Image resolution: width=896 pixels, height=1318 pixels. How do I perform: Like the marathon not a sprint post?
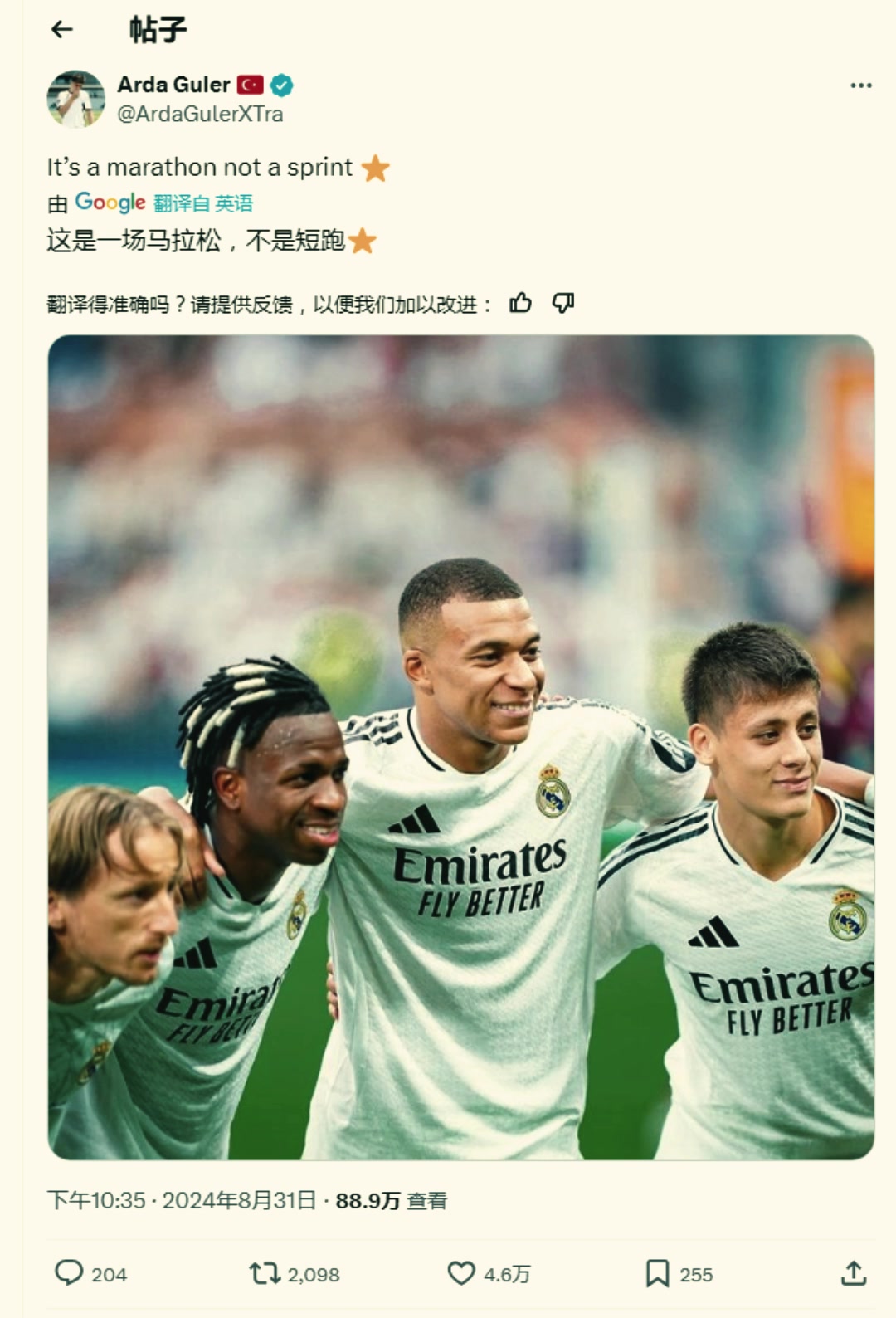point(461,1272)
